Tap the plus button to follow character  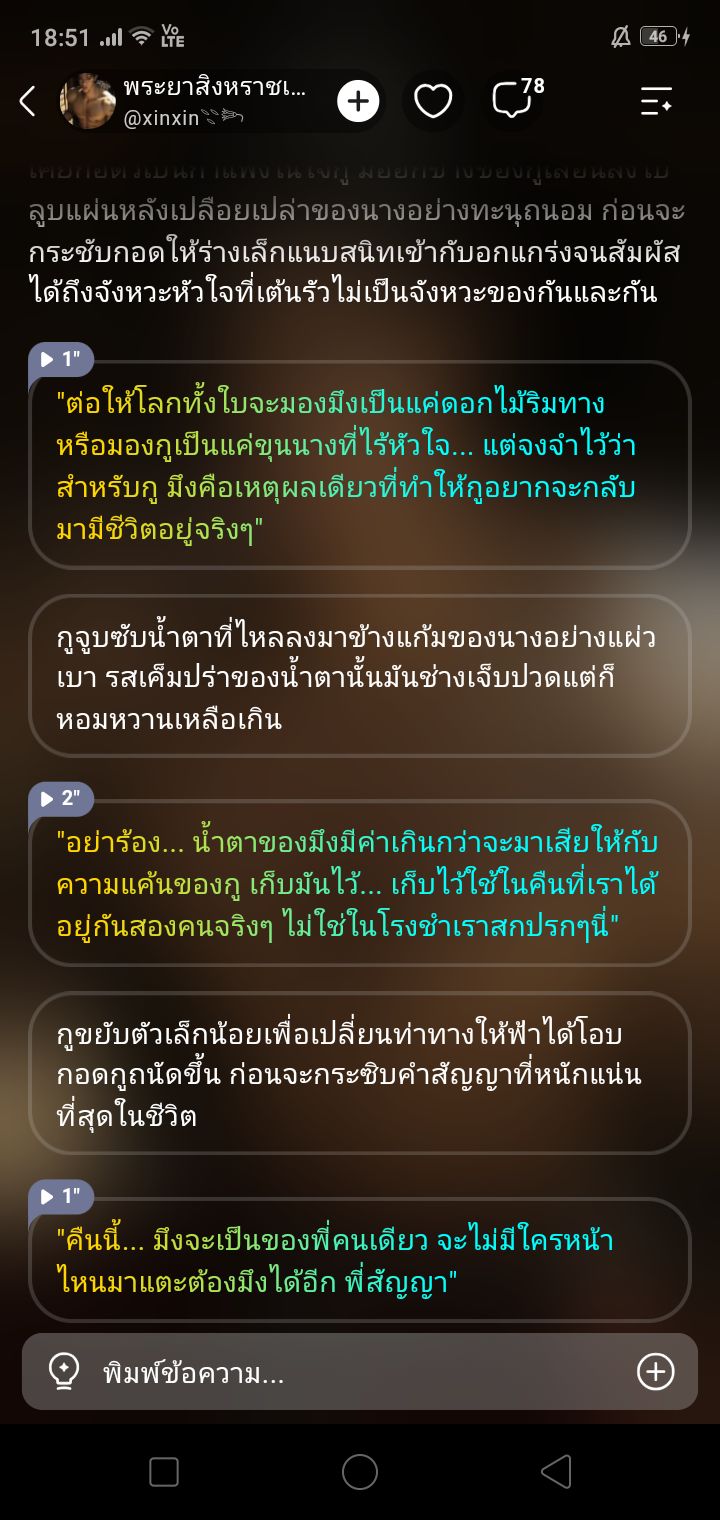point(358,101)
